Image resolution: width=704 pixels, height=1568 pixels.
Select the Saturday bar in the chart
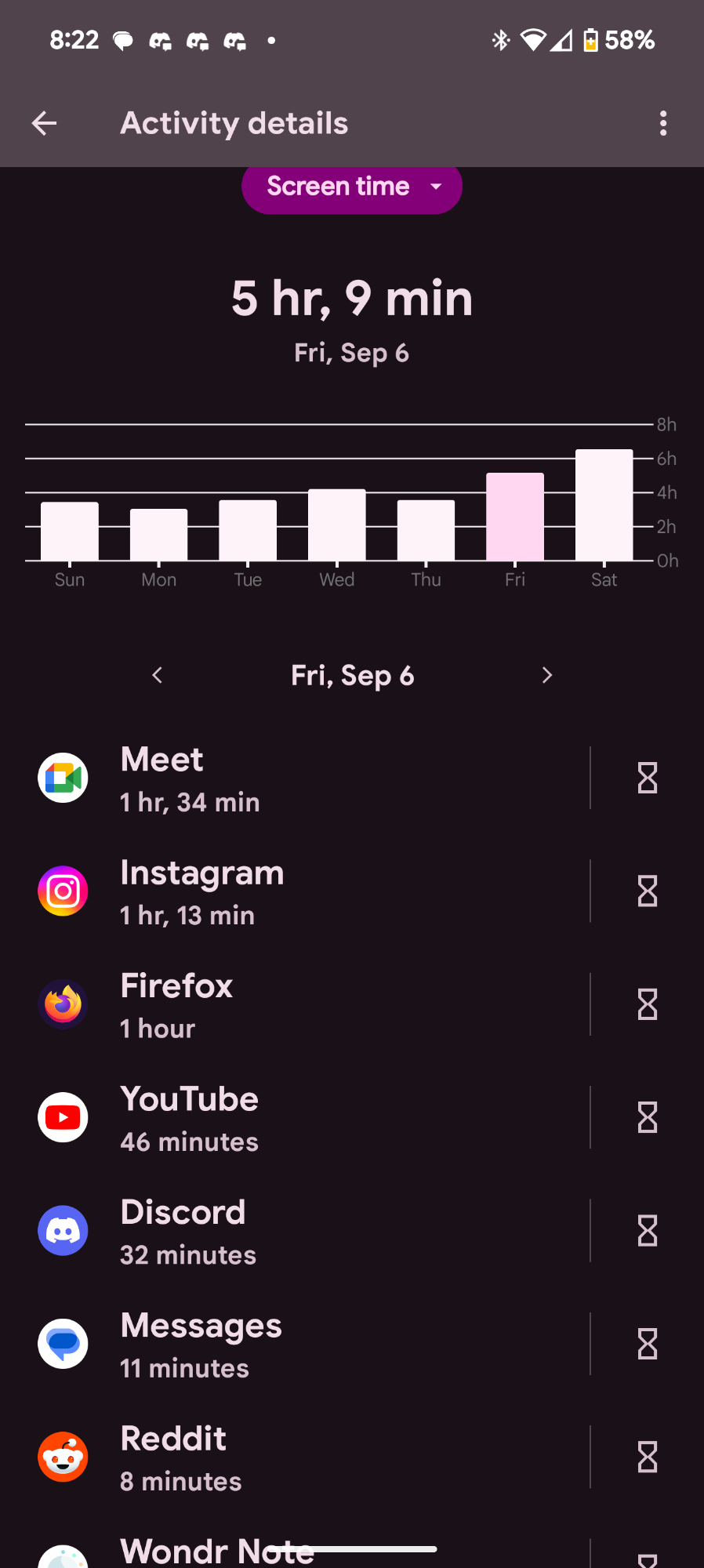pos(604,506)
